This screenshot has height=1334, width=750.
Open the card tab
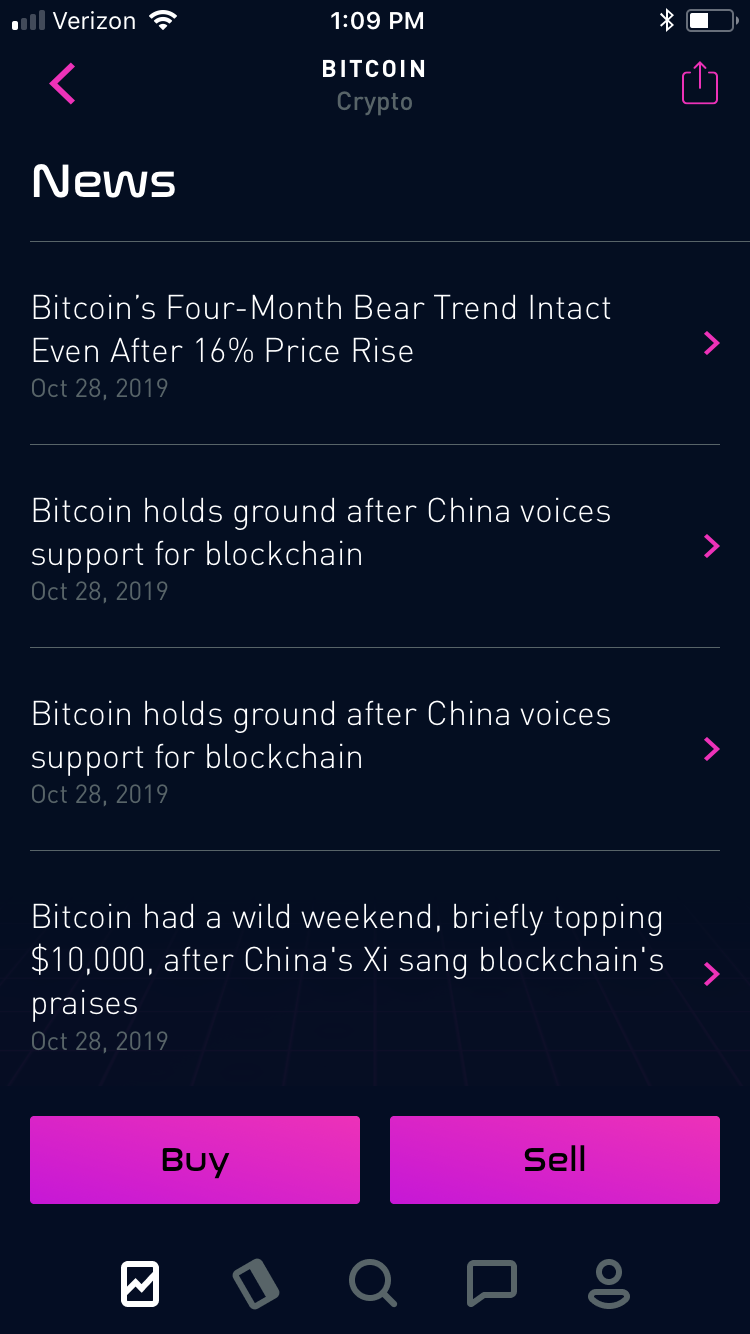pyautogui.click(x=256, y=1283)
